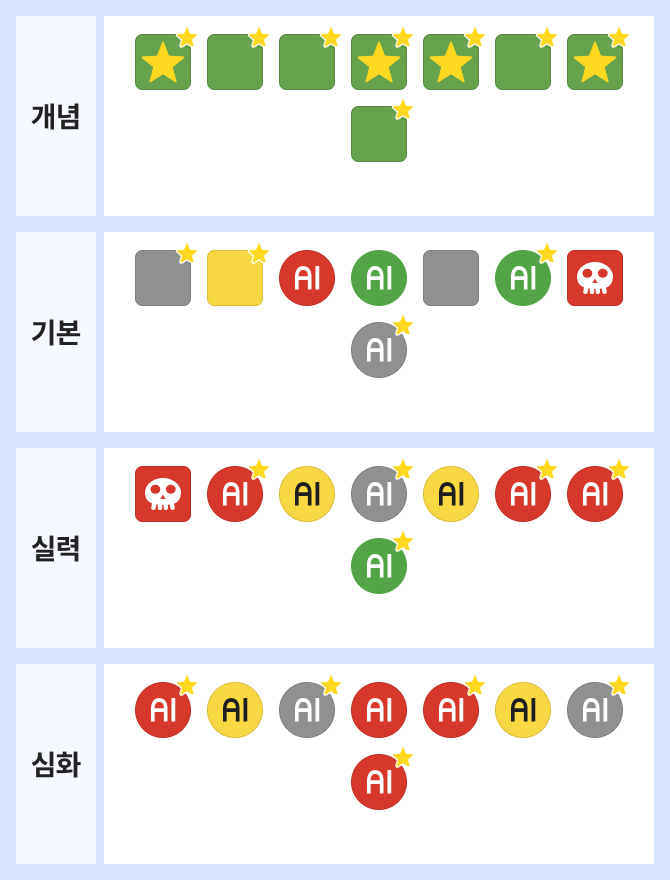This screenshot has height=880, width=670.
Task: Open the skull problem in the 실력 row
Action: click(x=162, y=494)
